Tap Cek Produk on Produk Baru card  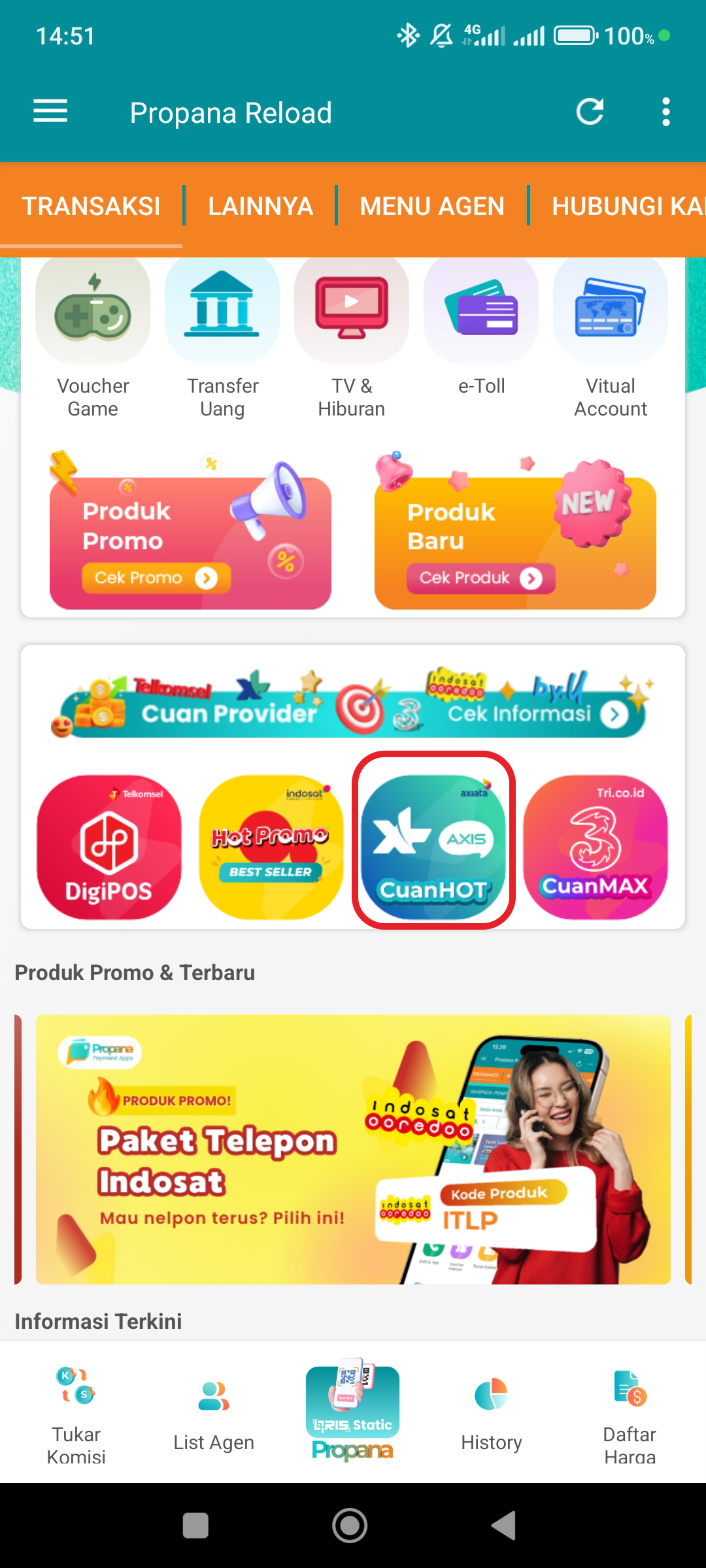click(481, 578)
